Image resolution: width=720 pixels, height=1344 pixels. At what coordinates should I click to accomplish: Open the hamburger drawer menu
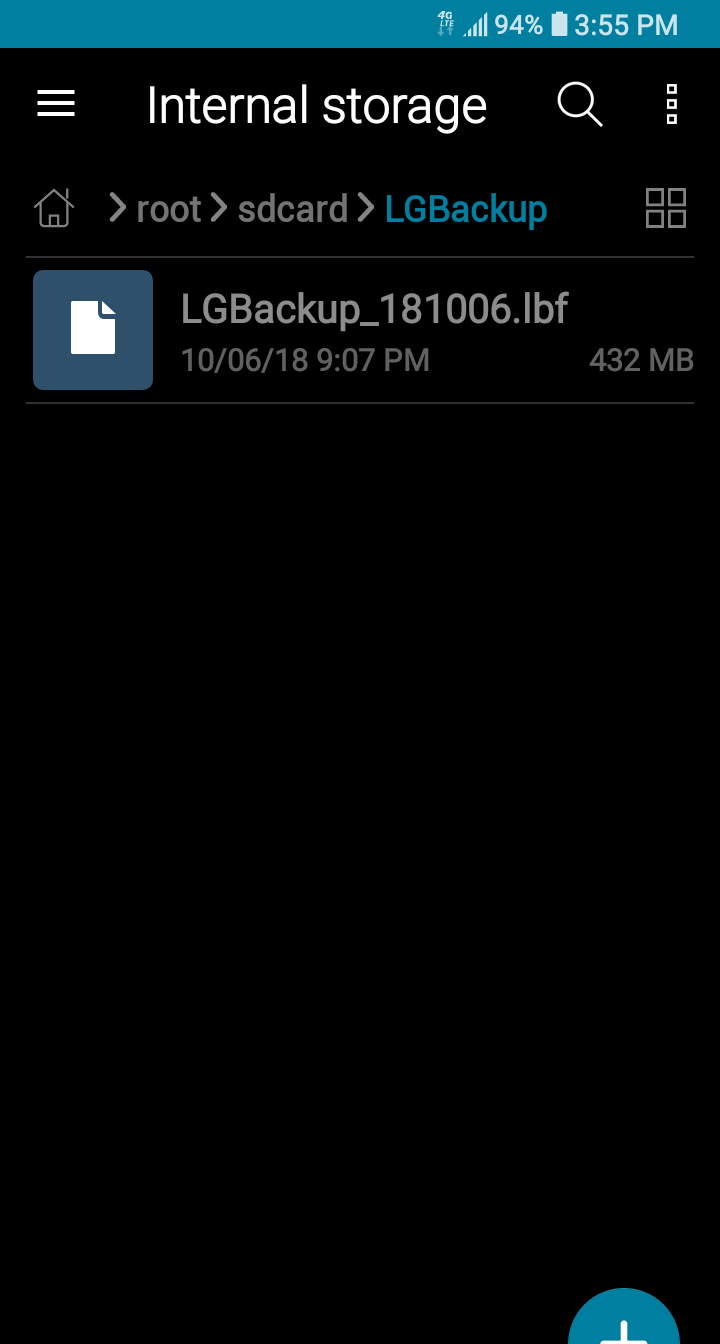(56, 104)
